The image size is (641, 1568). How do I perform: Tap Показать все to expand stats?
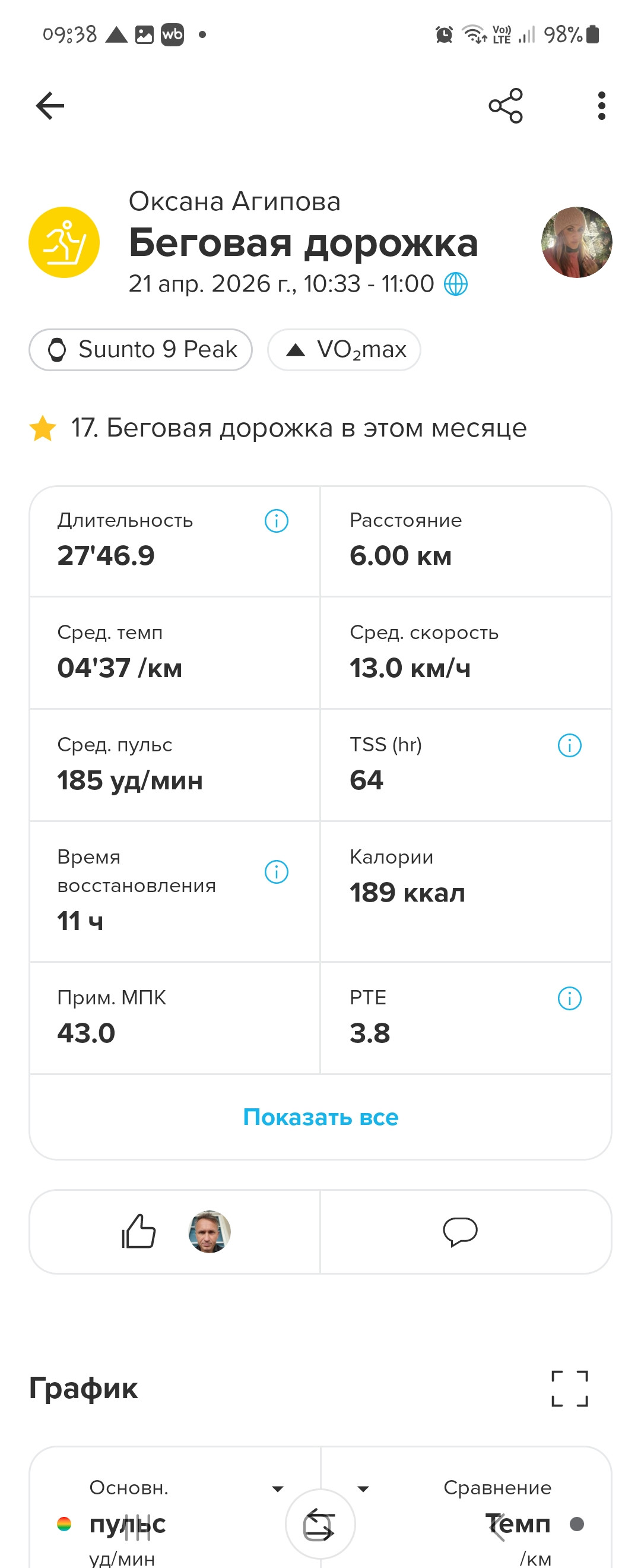[x=320, y=1118]
